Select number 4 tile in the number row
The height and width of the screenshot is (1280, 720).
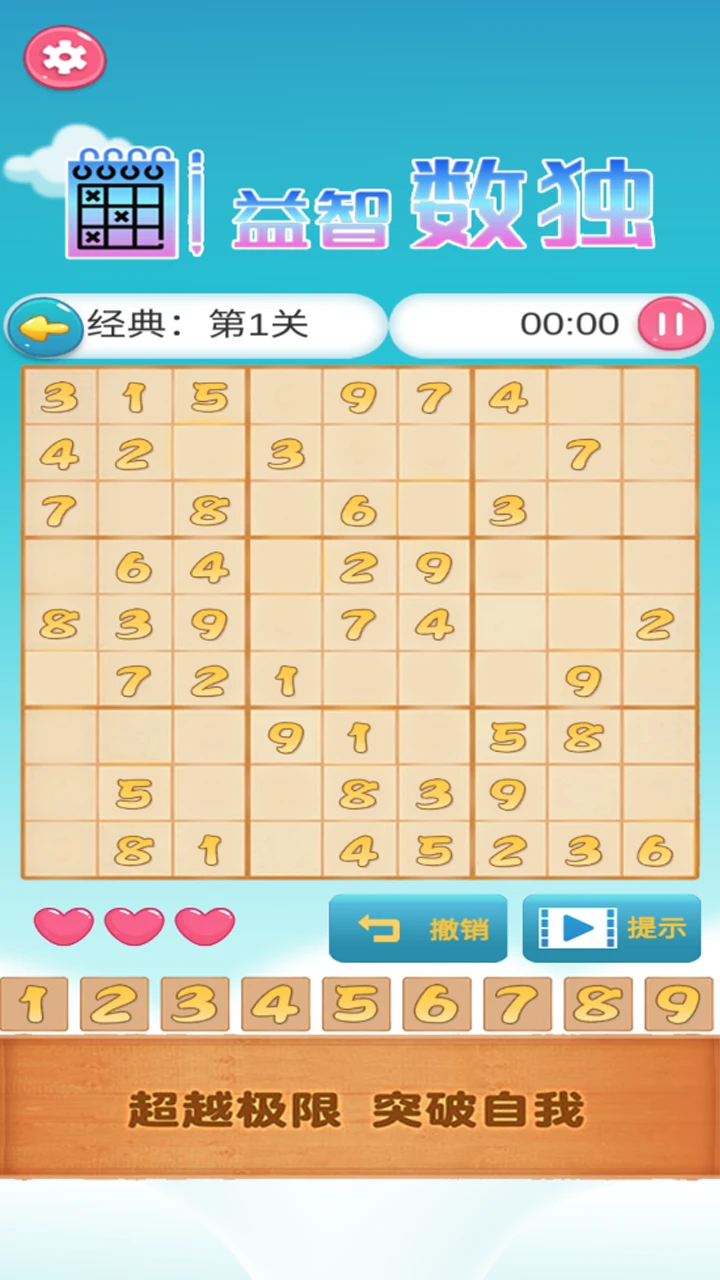pos(275,1004)
